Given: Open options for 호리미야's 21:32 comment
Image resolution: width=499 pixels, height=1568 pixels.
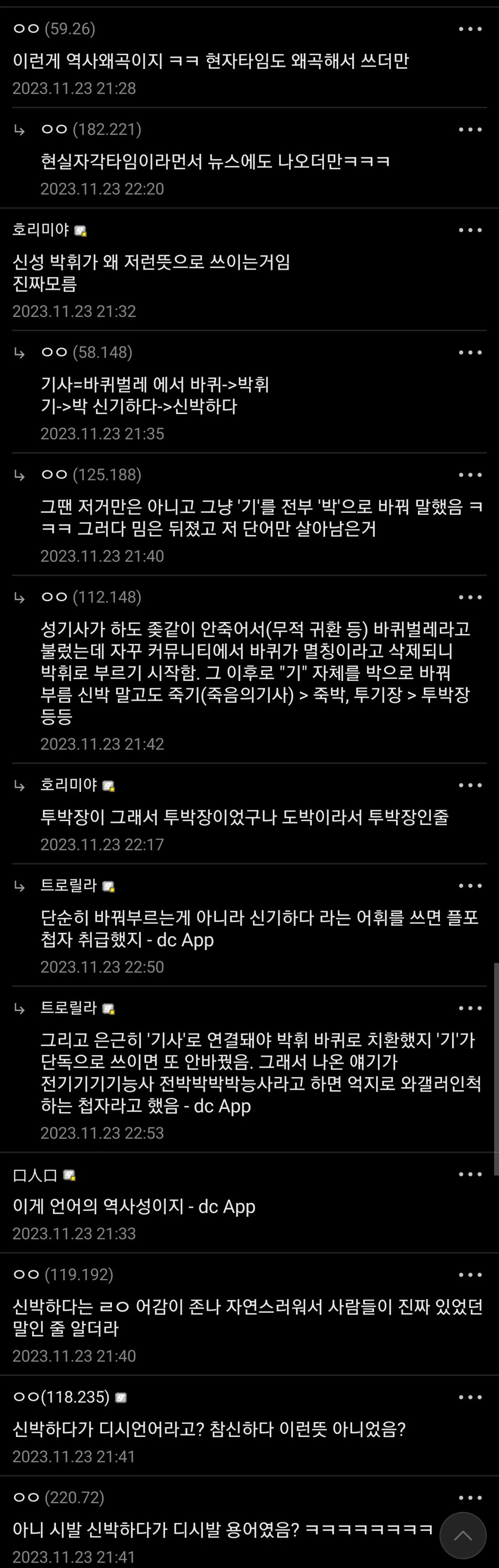Looking at the screenshot, I should pyautogui.click(x=470, y=230).
